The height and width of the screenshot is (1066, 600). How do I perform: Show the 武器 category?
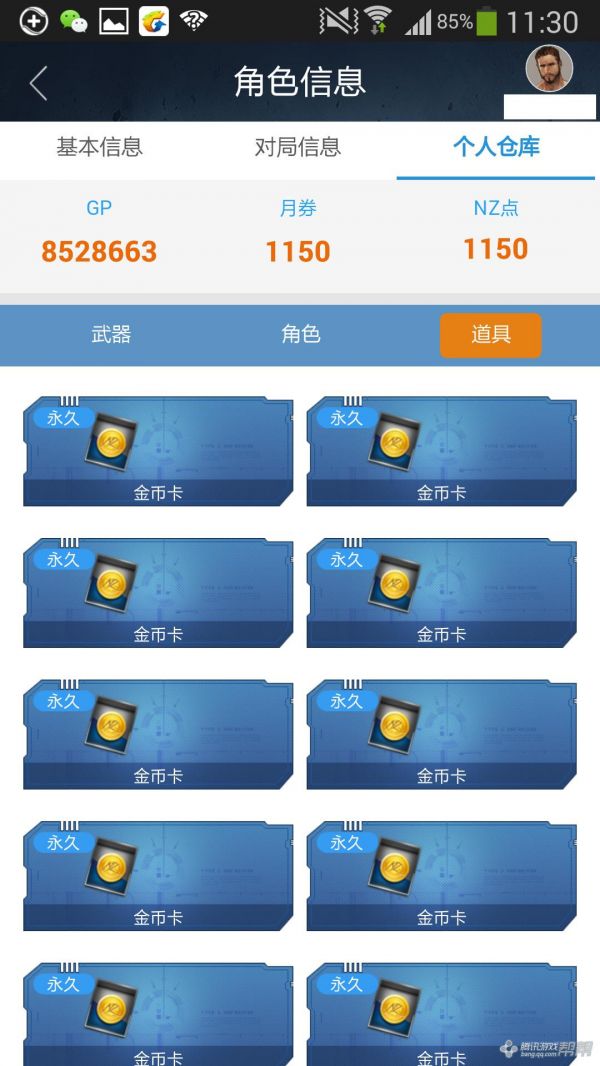(111, 335)
